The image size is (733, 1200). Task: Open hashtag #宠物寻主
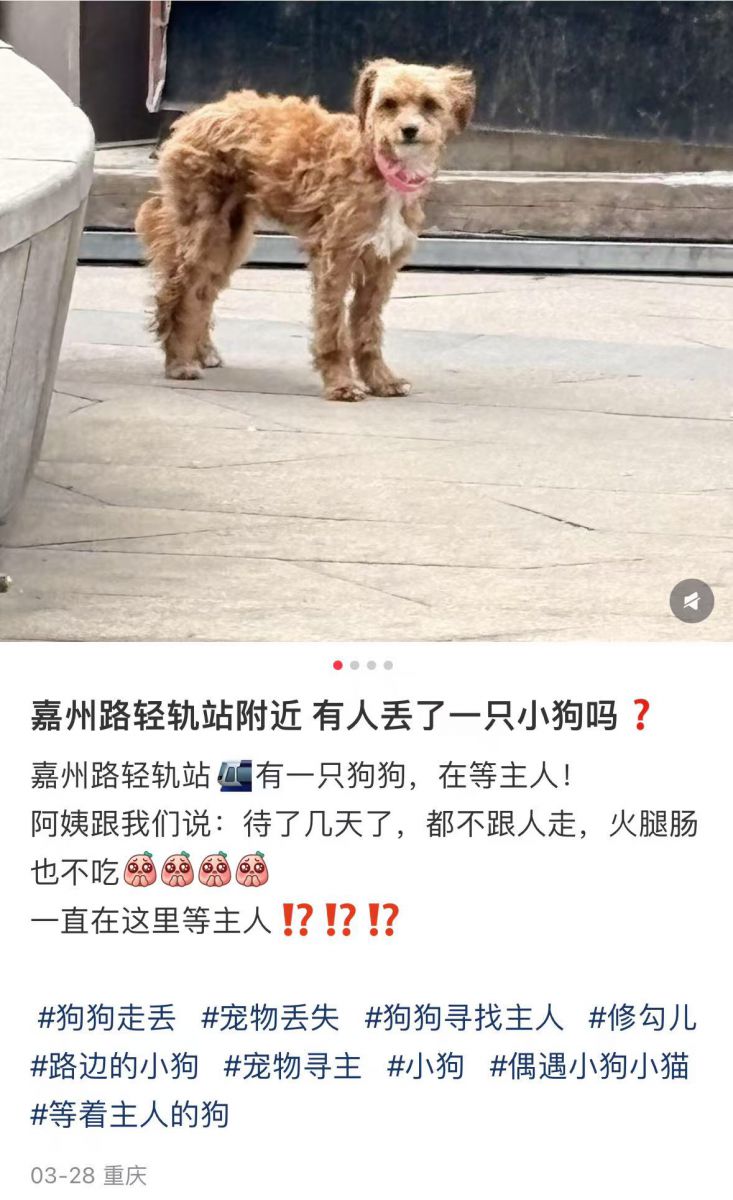coord(292,1066)
